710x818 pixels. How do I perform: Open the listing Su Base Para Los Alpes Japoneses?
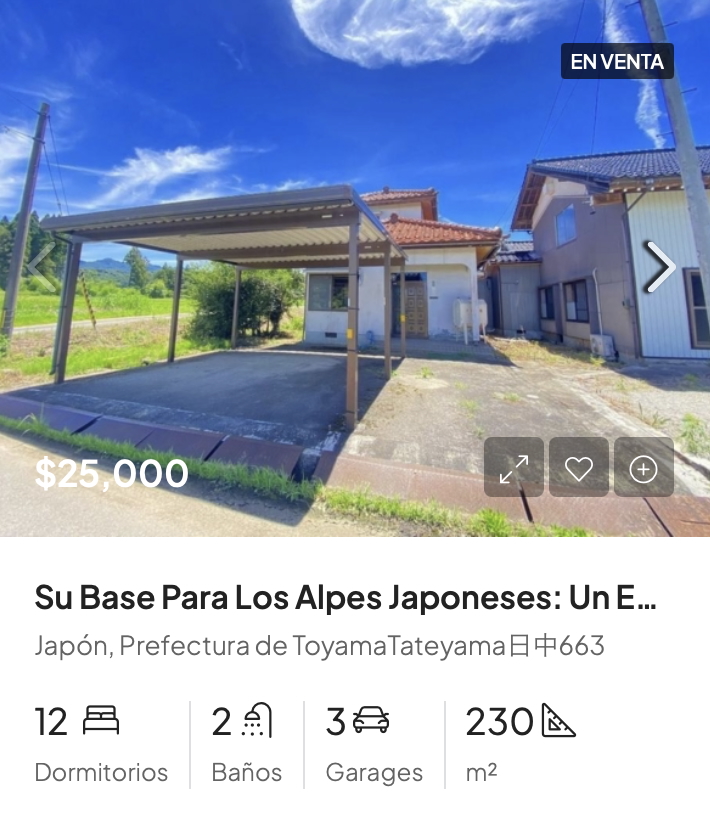coord(346,598)
